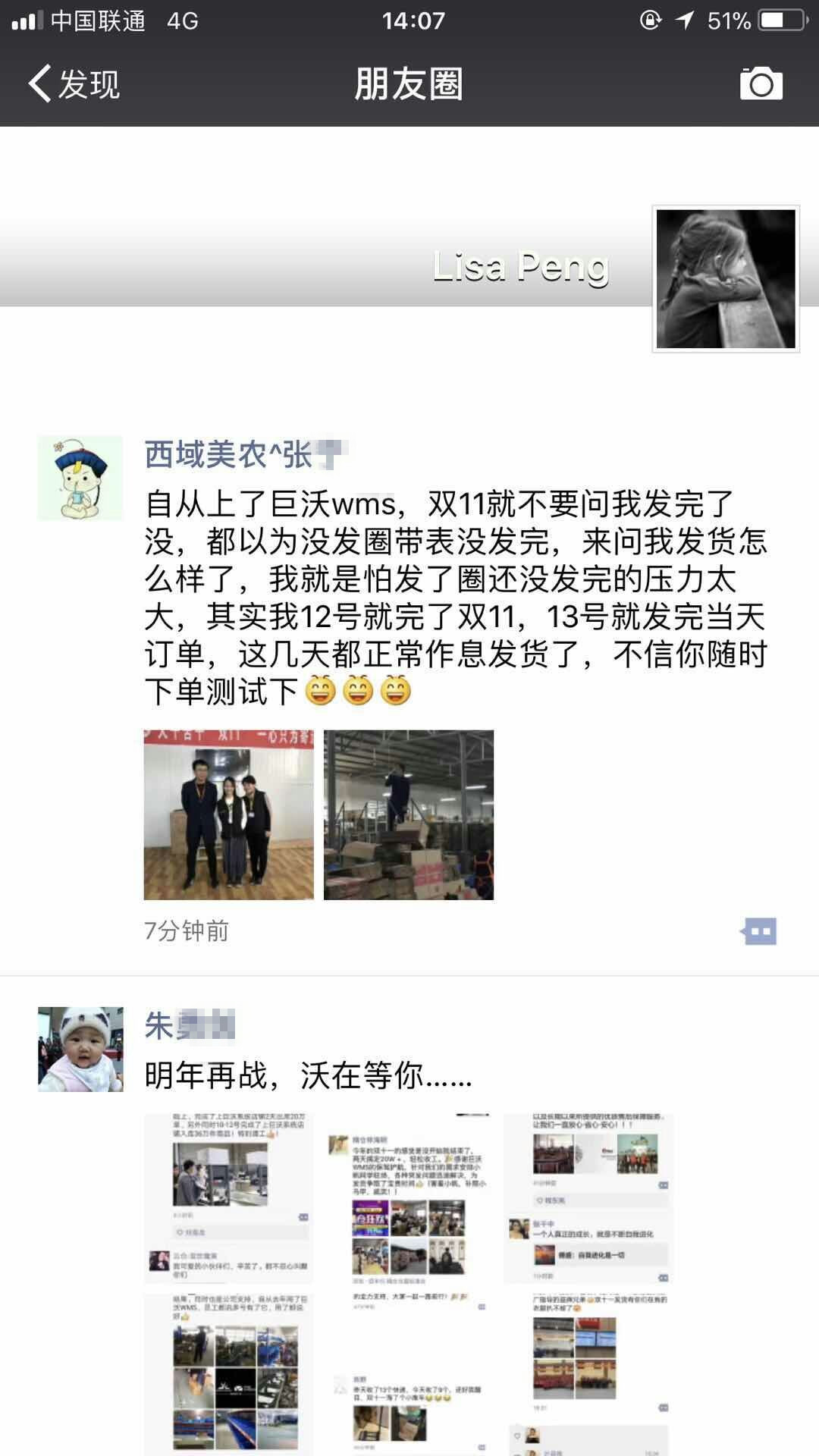Viewport: 819px width, 1456px height.
Task: Open 西域美农^张's profile picture
Action: 80,478
